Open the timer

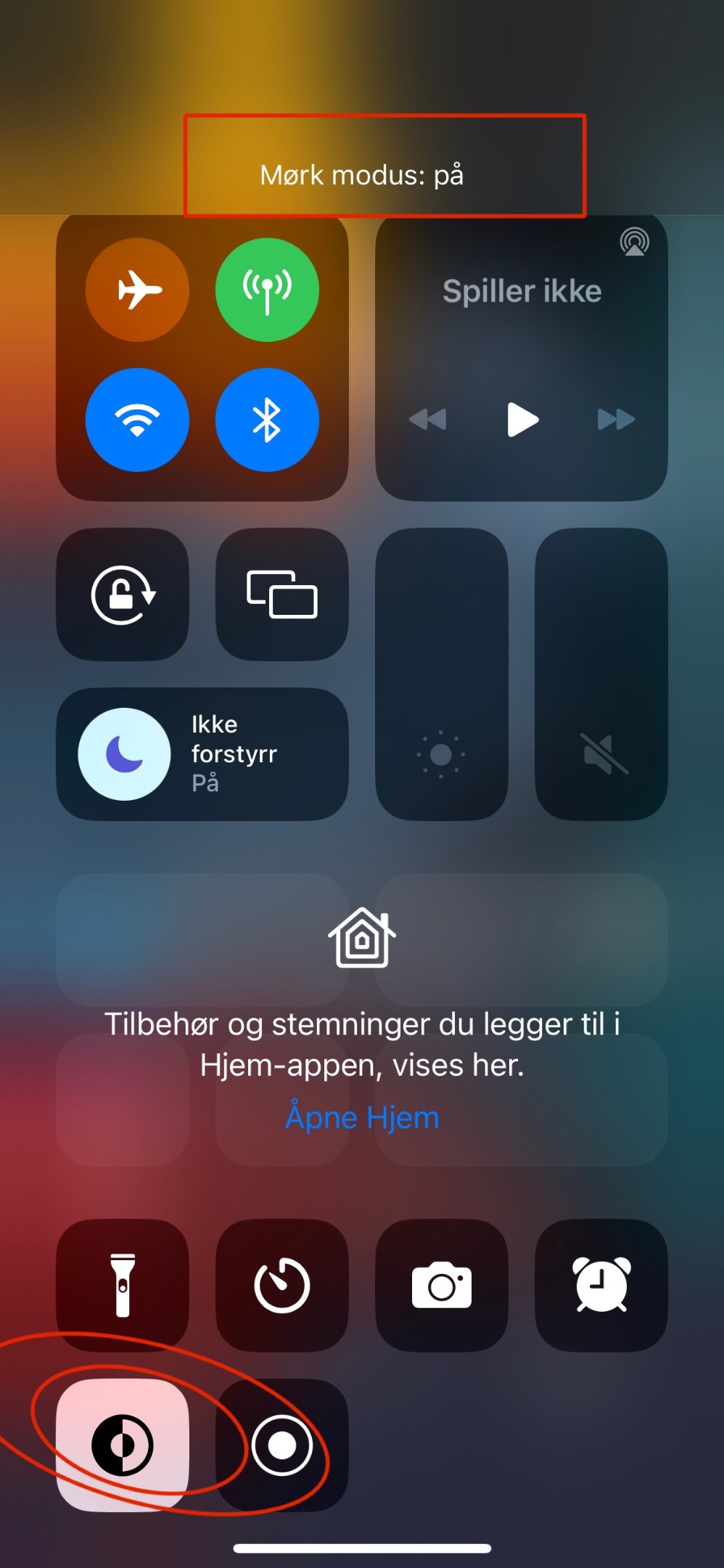(281, 1285)
